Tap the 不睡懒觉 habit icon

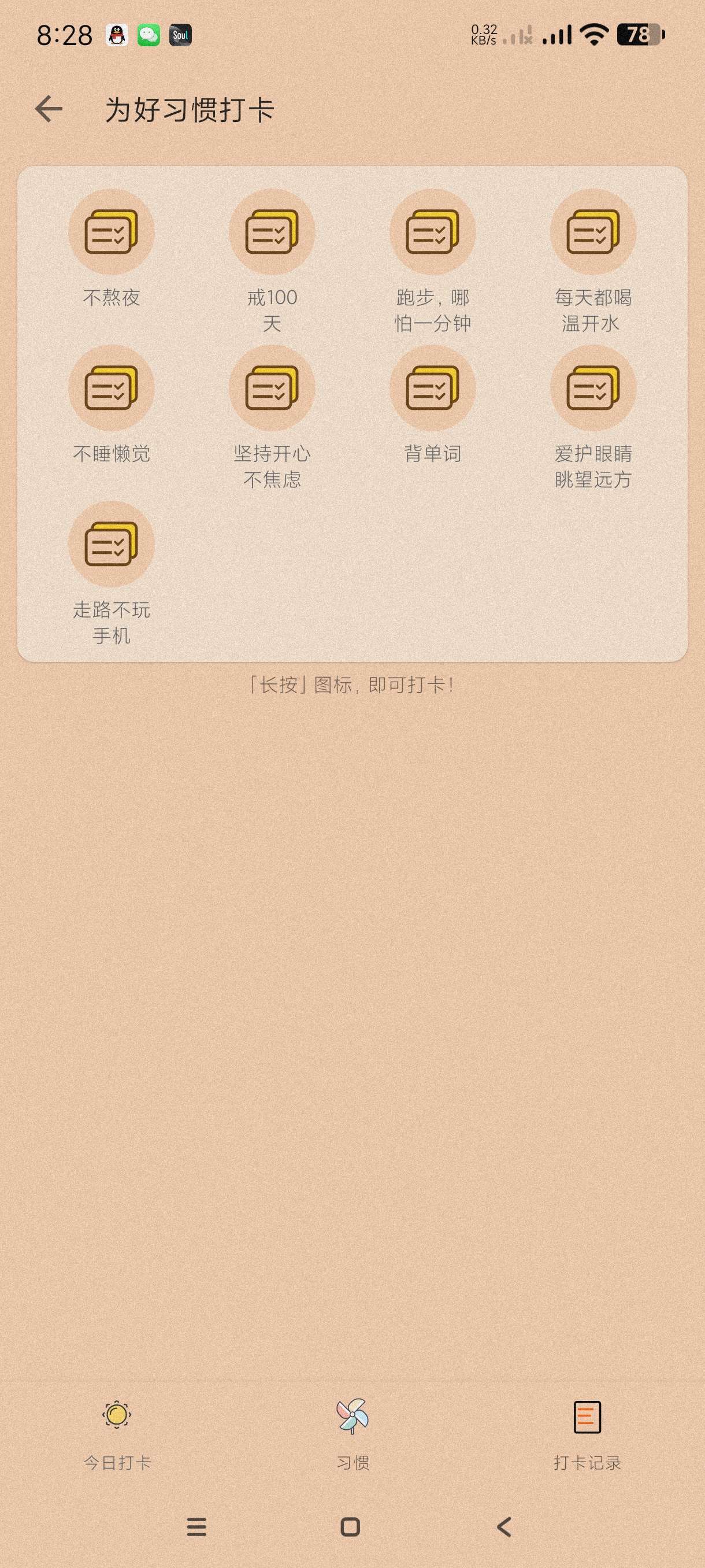tap(112, 388)
